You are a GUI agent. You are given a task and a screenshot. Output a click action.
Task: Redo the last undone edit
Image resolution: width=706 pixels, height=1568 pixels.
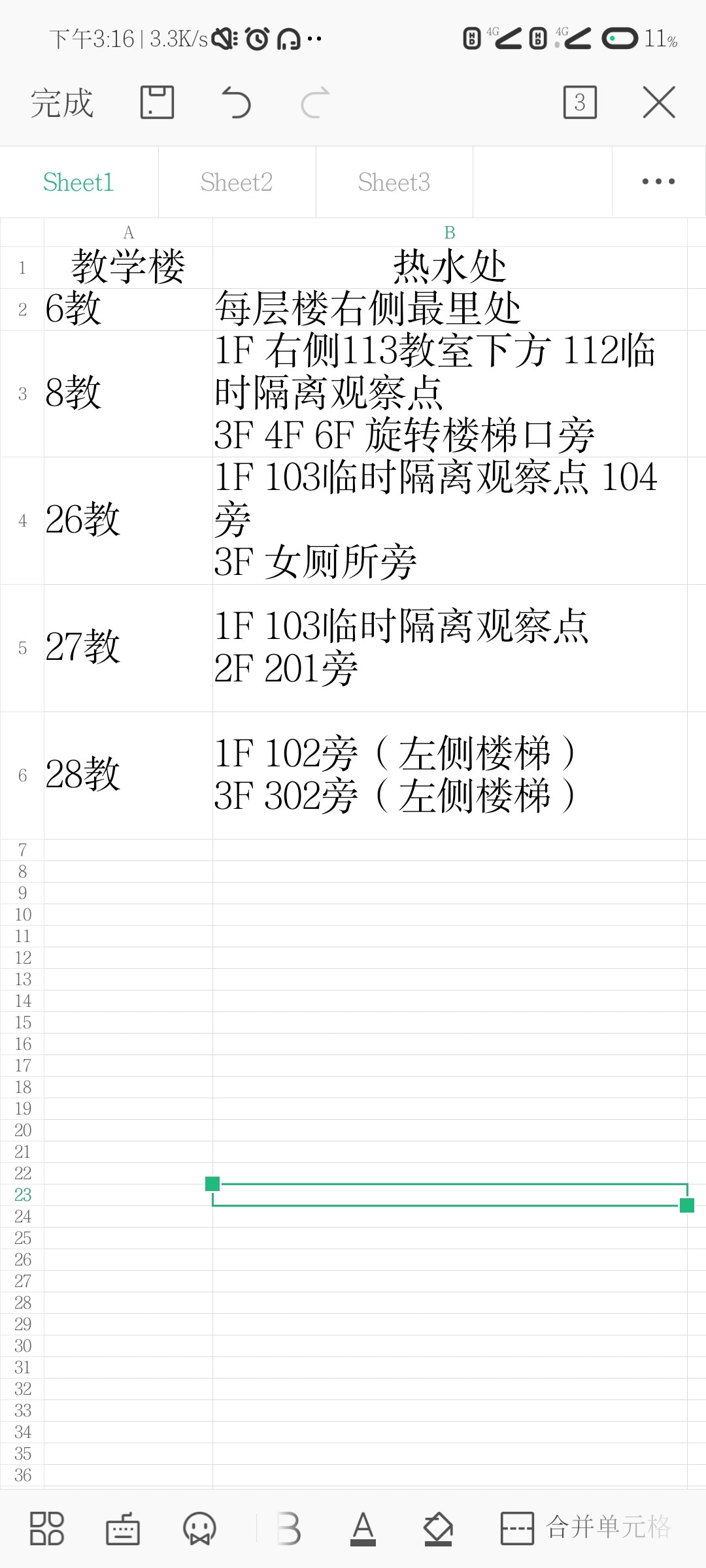pos(315,103)
